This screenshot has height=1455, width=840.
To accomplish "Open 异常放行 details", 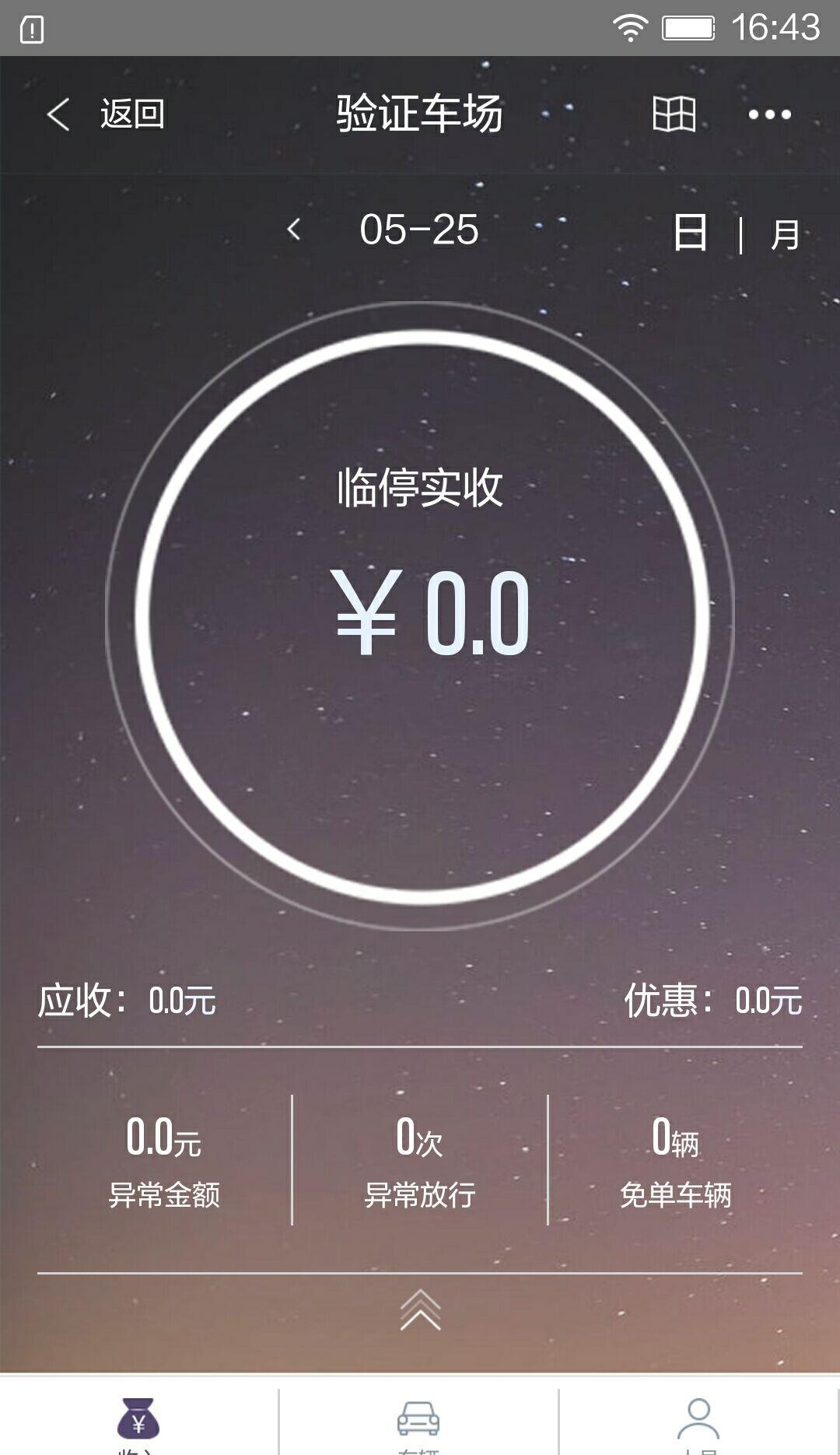I will (x=420, y=1161).
